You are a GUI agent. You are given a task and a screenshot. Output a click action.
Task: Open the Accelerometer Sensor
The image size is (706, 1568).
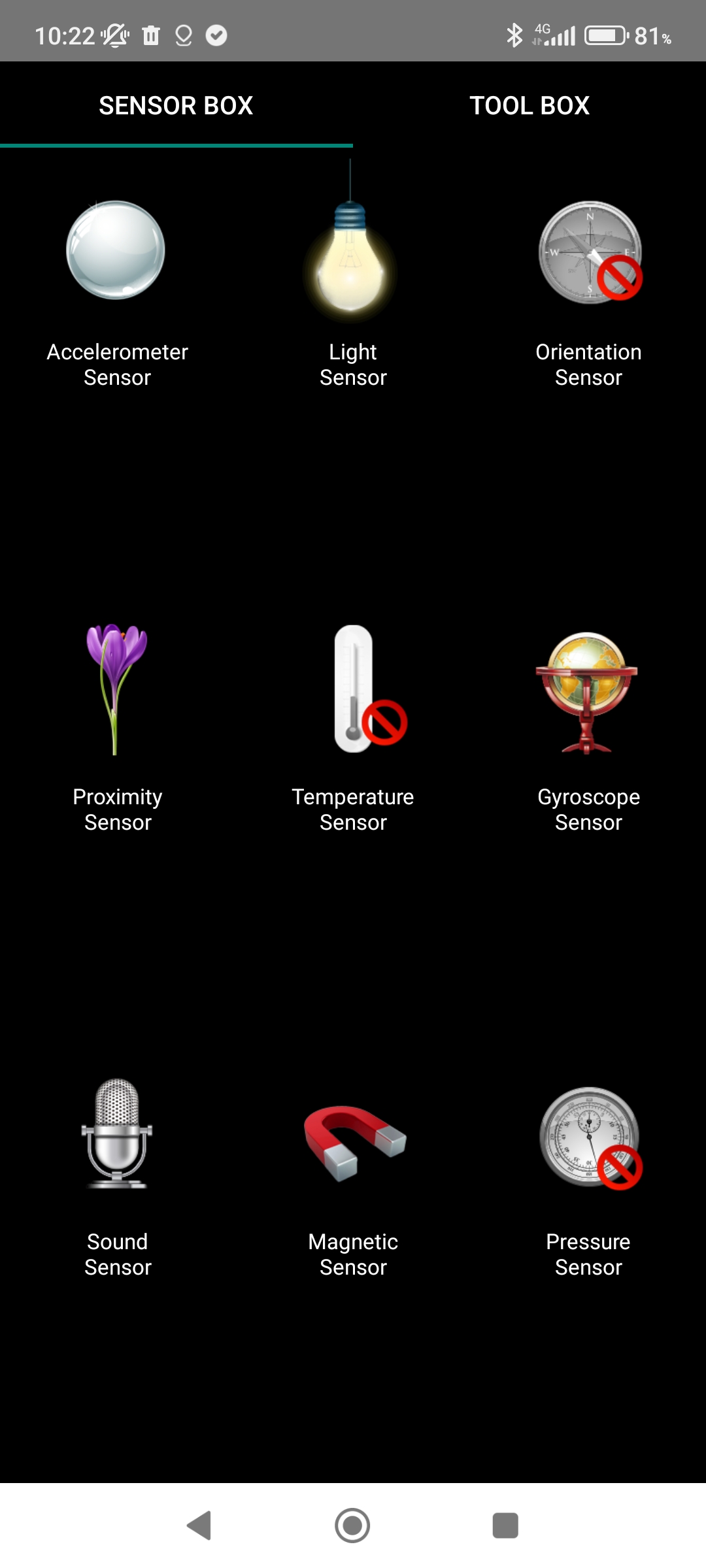(116, 250)
